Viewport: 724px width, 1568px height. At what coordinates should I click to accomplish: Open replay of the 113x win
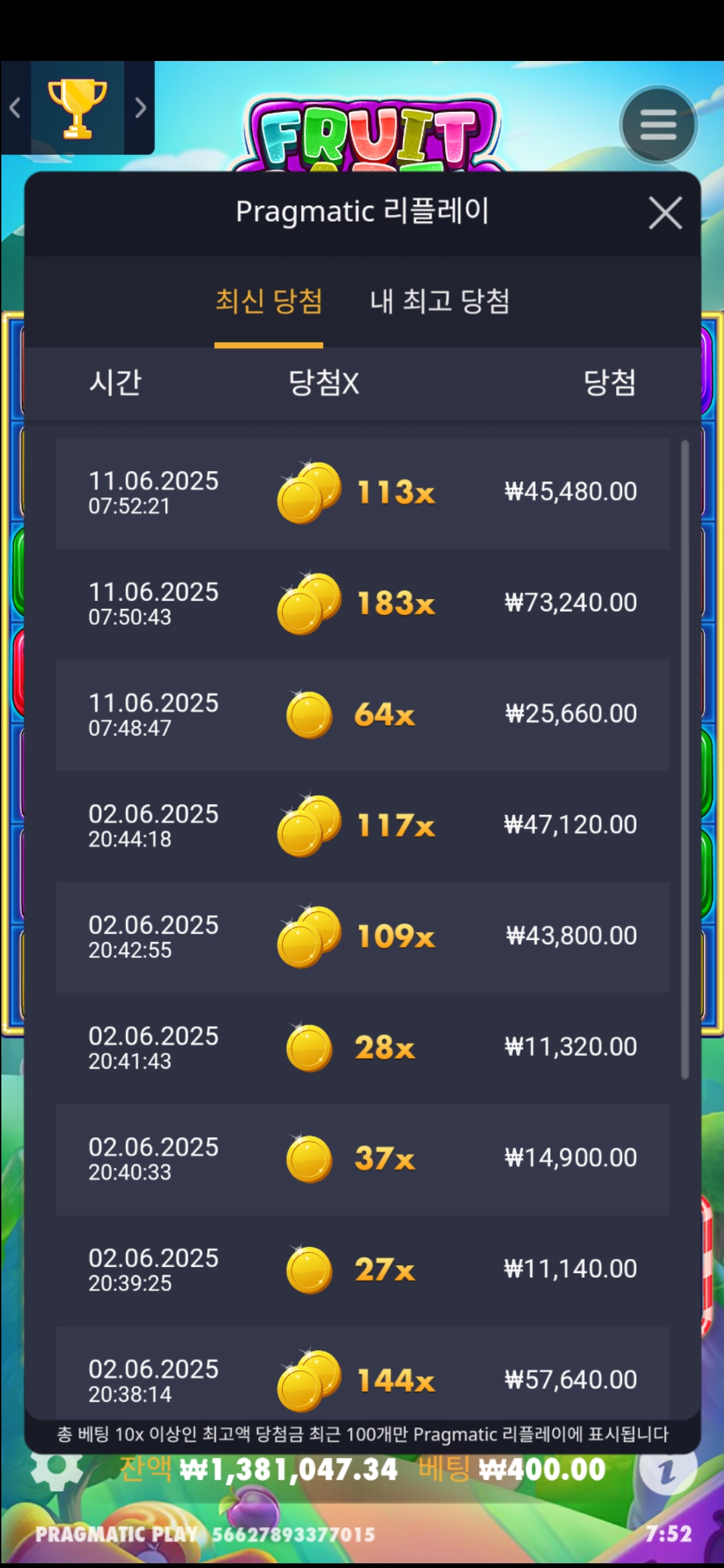pyautogui.click(x=362, y=493)
